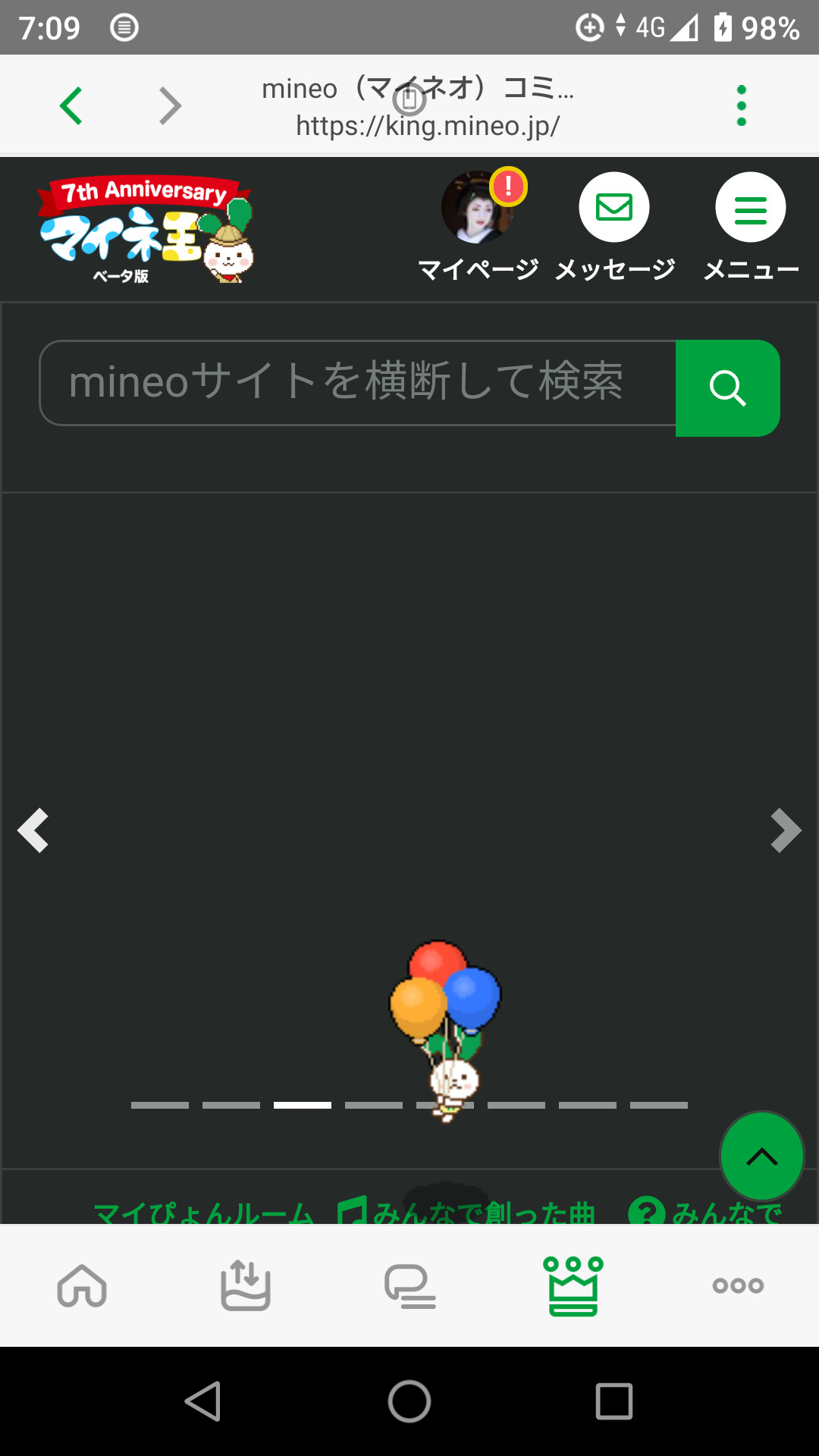Select the third carousel pagination dot

tap(303, 1106)
